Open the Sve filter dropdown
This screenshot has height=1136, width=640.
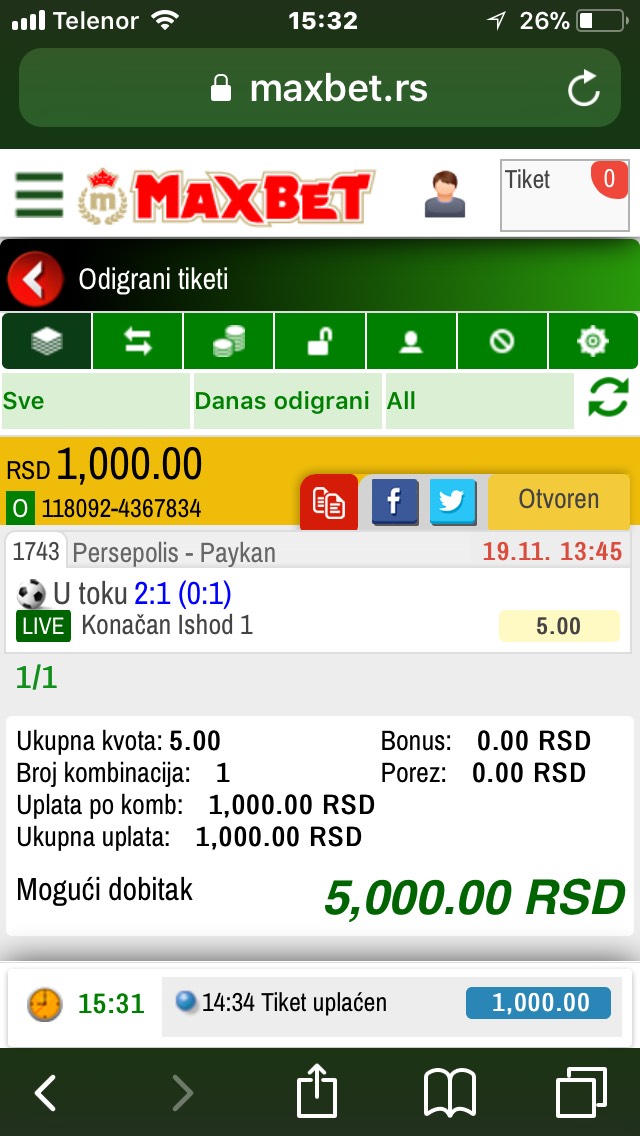coord(96,401)
